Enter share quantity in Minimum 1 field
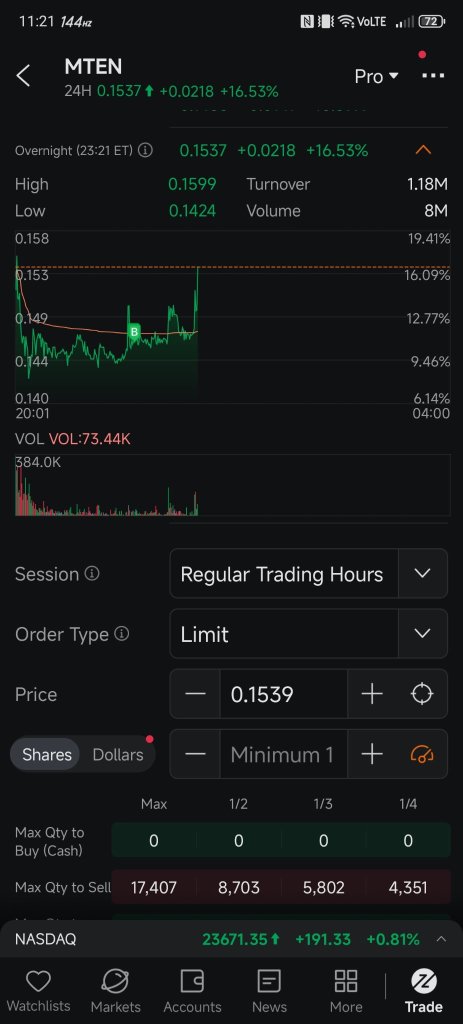Image resolution: width=463 pixels, height=1024 pixels. pyautogui.click(x=283, y=754)
